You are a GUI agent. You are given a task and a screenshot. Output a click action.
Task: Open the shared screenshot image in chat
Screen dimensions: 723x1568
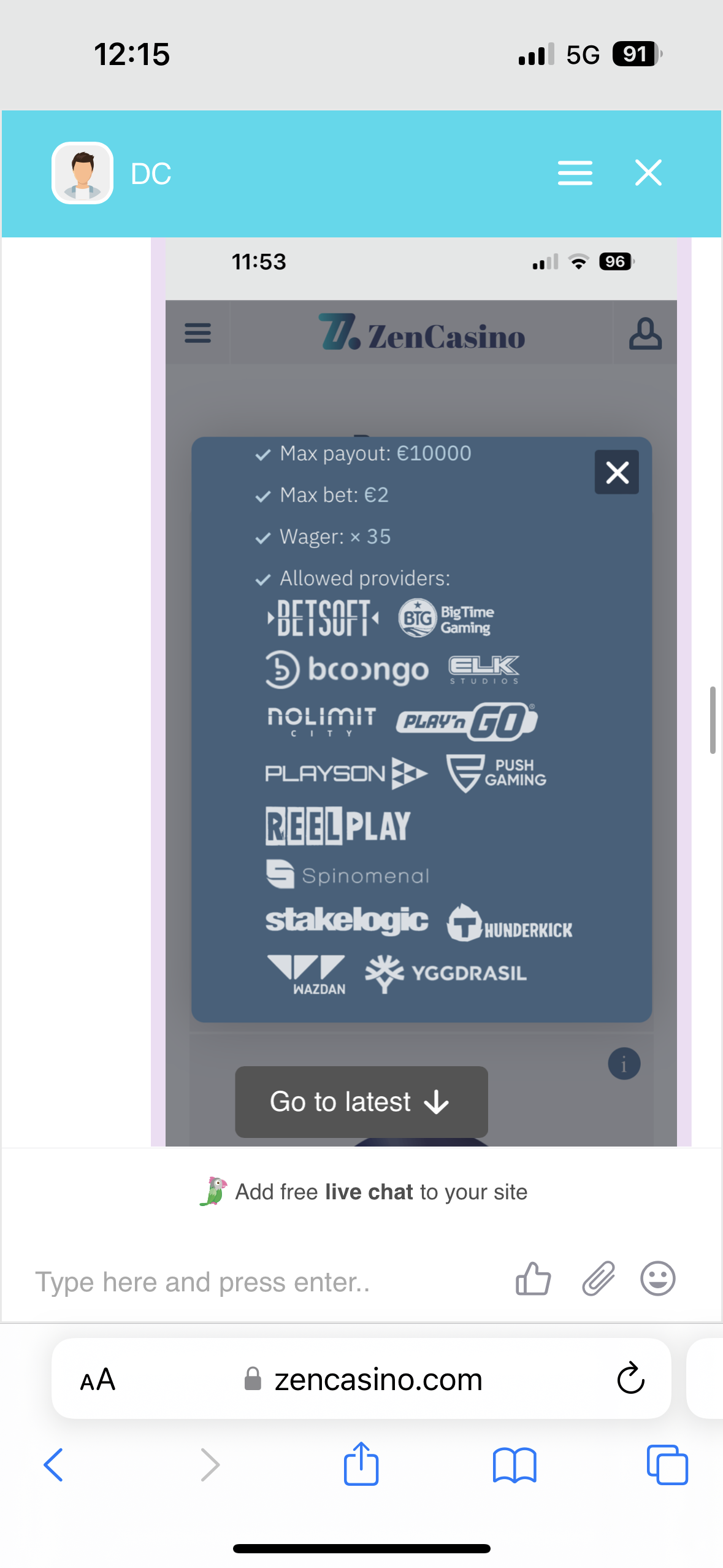(x=421, y=675)
